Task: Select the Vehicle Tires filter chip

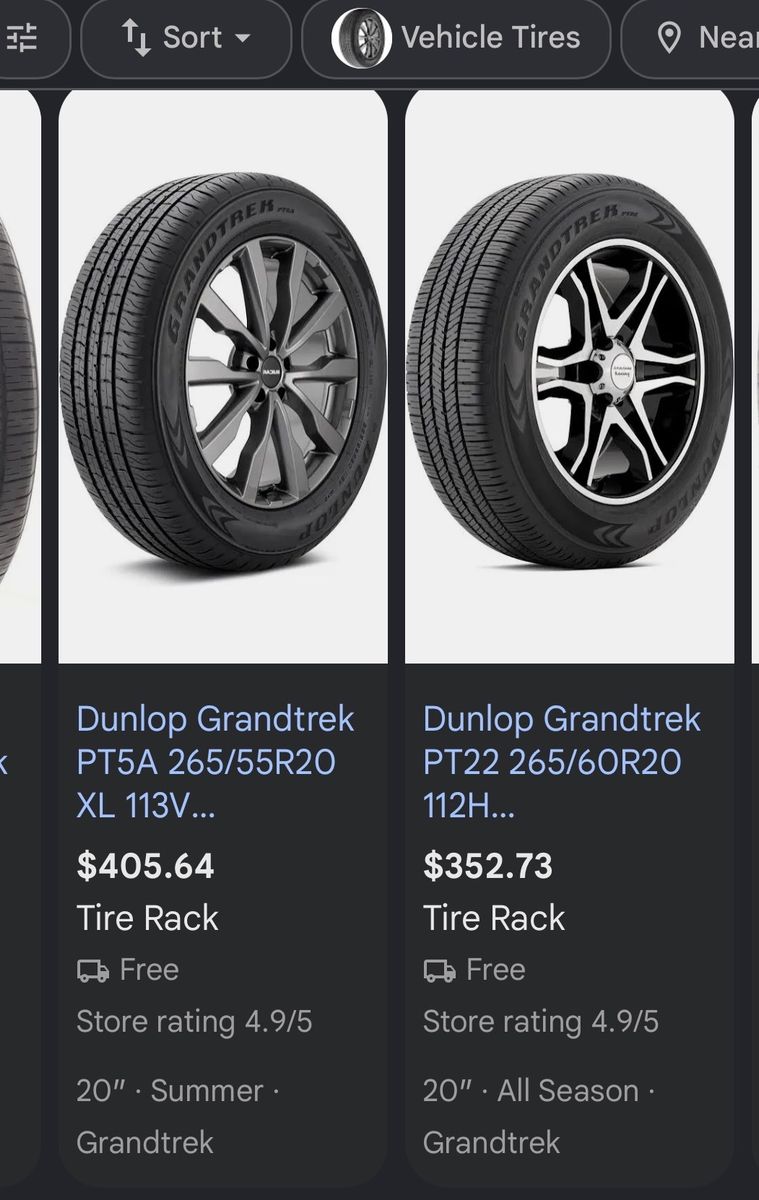Action: point(456,38)
